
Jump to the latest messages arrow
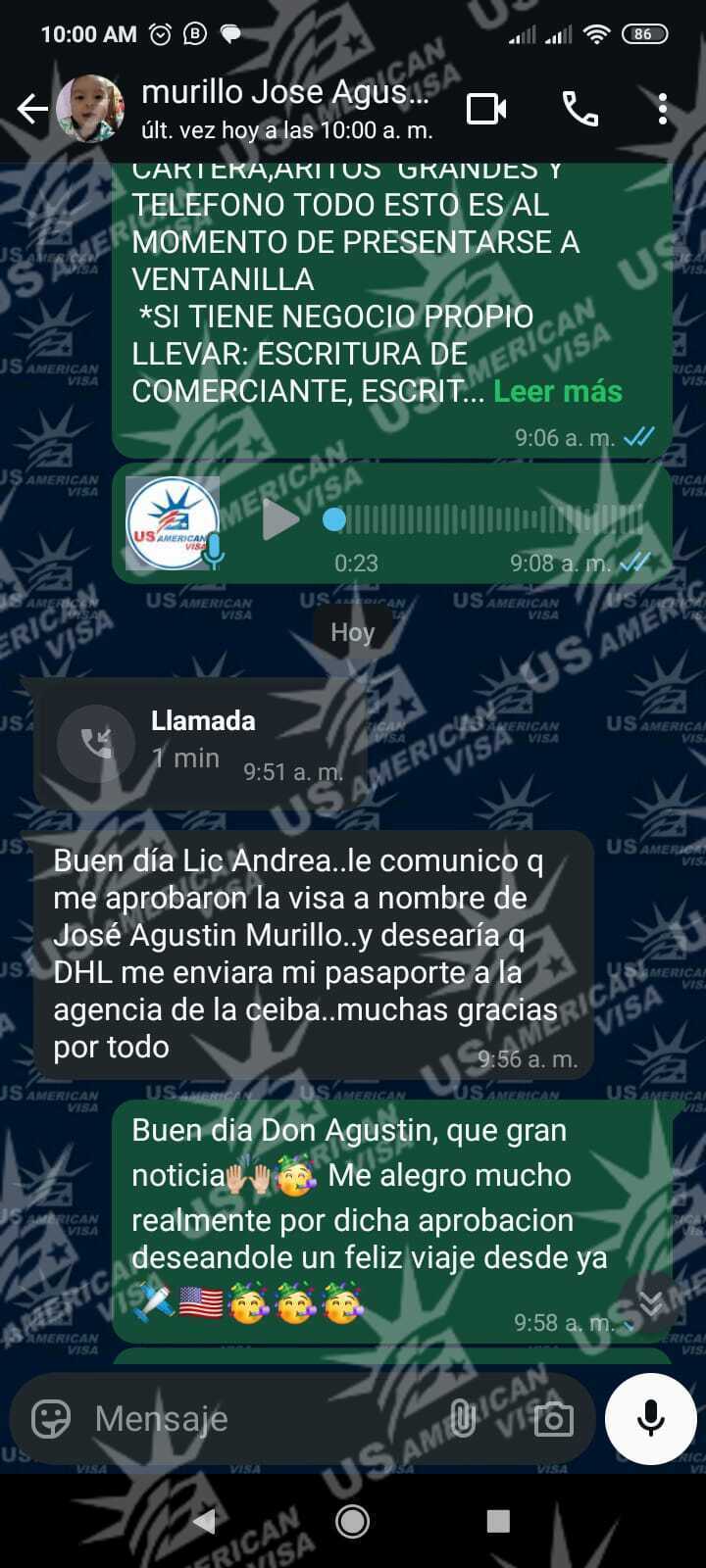coord(651,1302)
